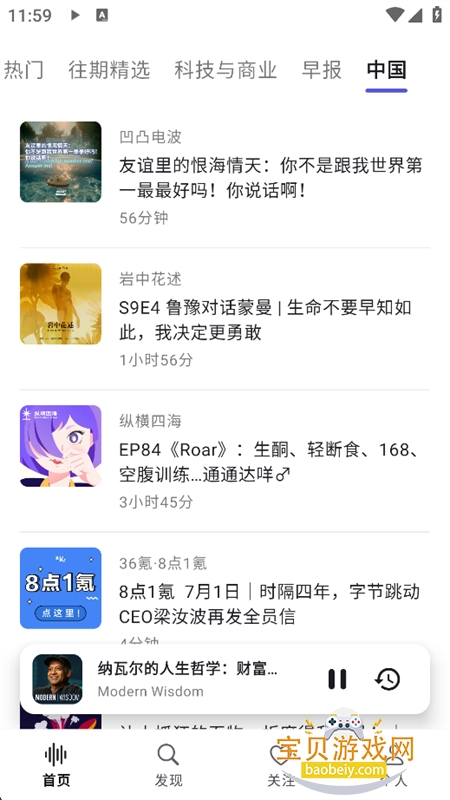Screen dimensions: 450x800
Task: Open the 8点1氪 7月1日 episode
Action: click(x=225, y=593)
